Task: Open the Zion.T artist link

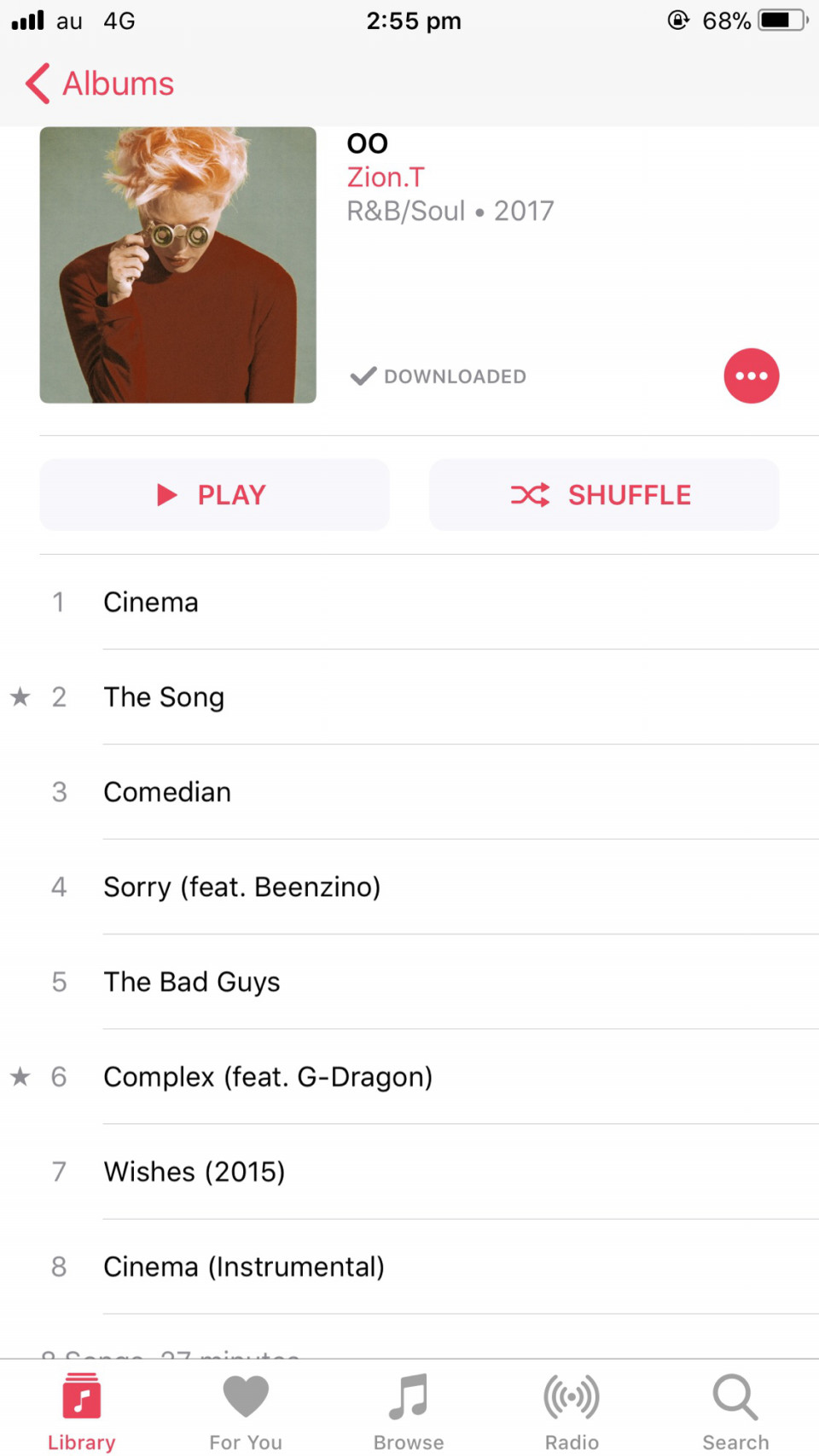Action: coord(386,178)
